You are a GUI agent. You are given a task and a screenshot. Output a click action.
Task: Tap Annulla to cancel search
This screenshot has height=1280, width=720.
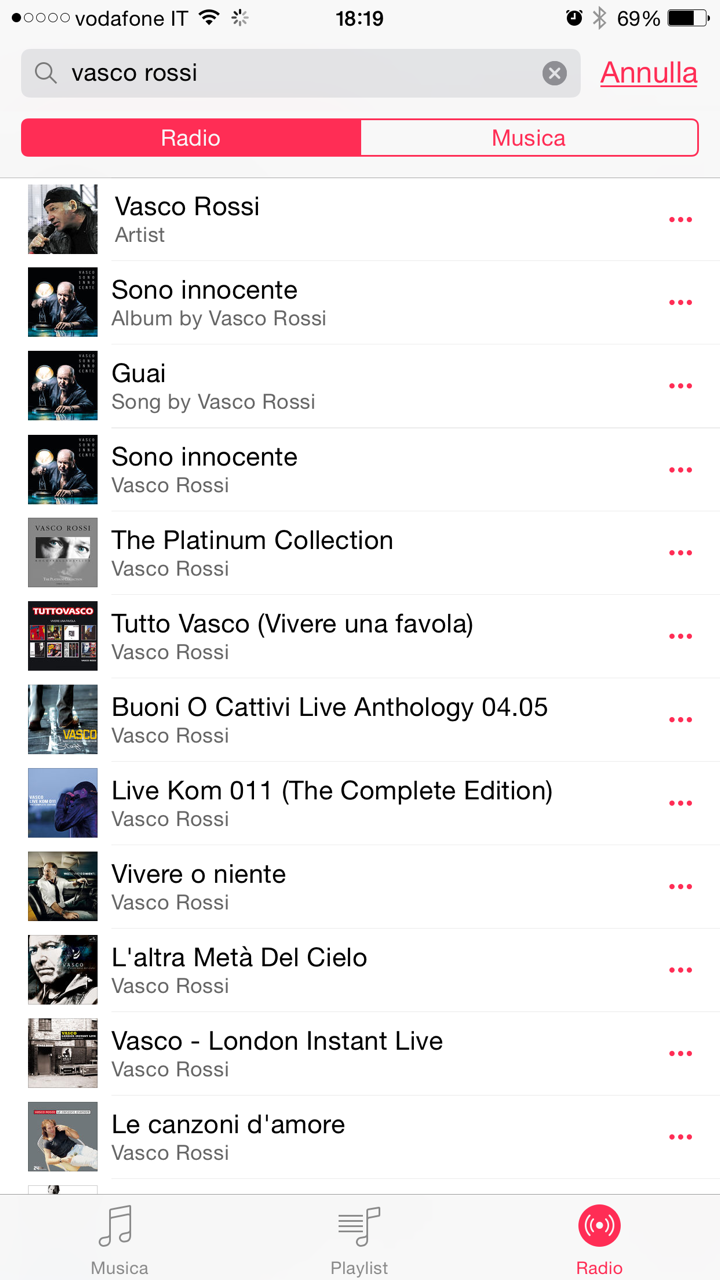click(x=648, y=73)
